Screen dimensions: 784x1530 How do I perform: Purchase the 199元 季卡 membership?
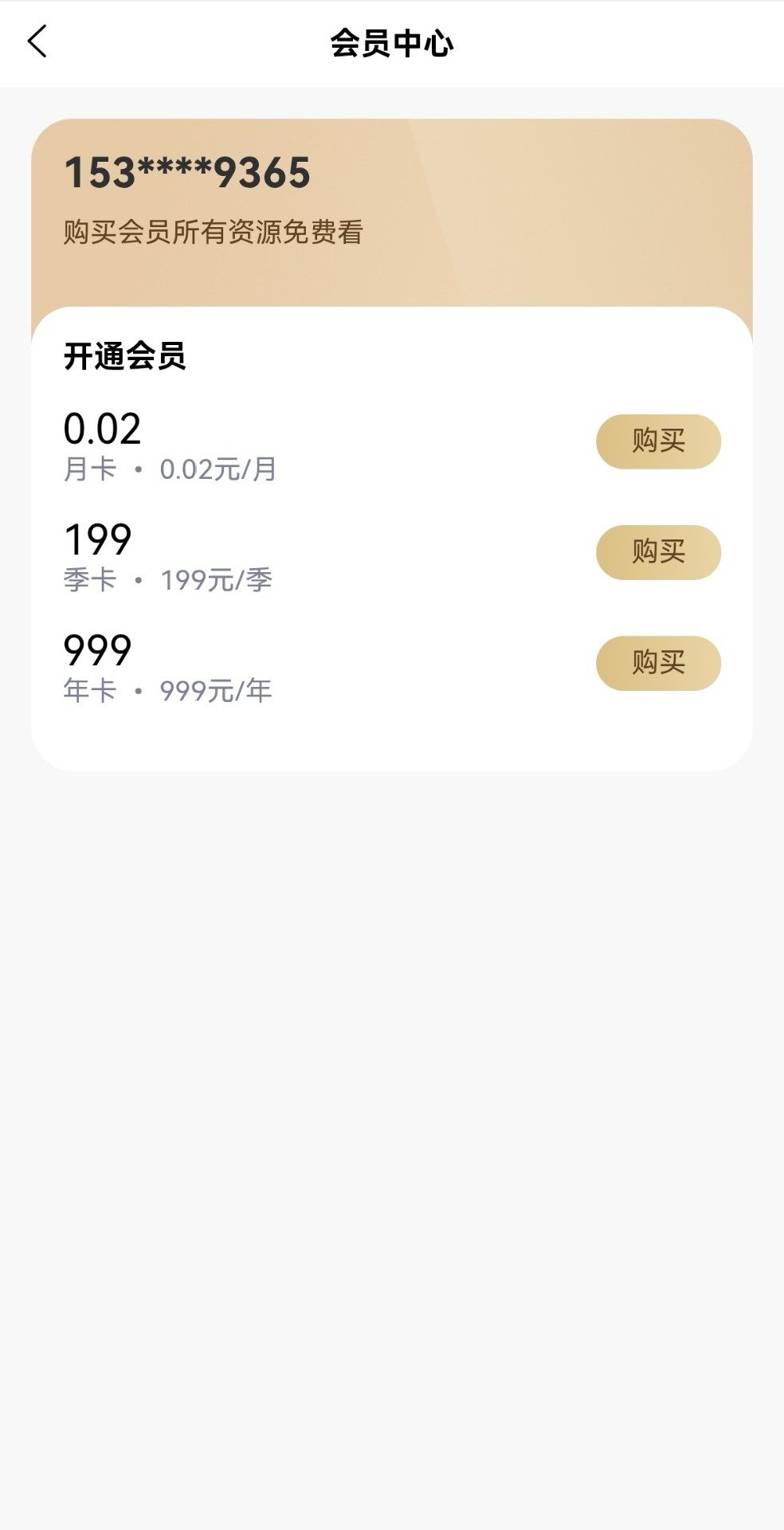[658, 552]
